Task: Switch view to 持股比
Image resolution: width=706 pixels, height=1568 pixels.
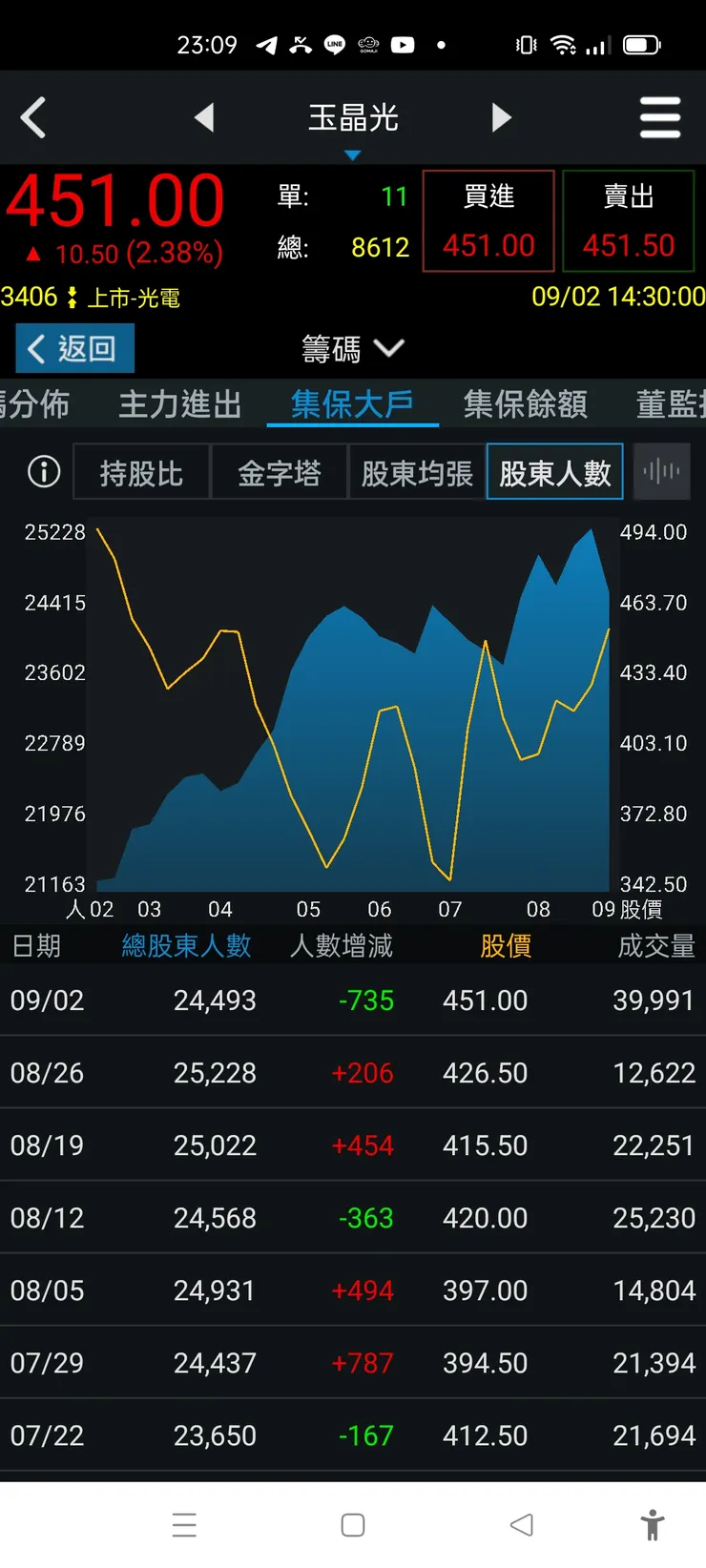Action: pos(140,471)
